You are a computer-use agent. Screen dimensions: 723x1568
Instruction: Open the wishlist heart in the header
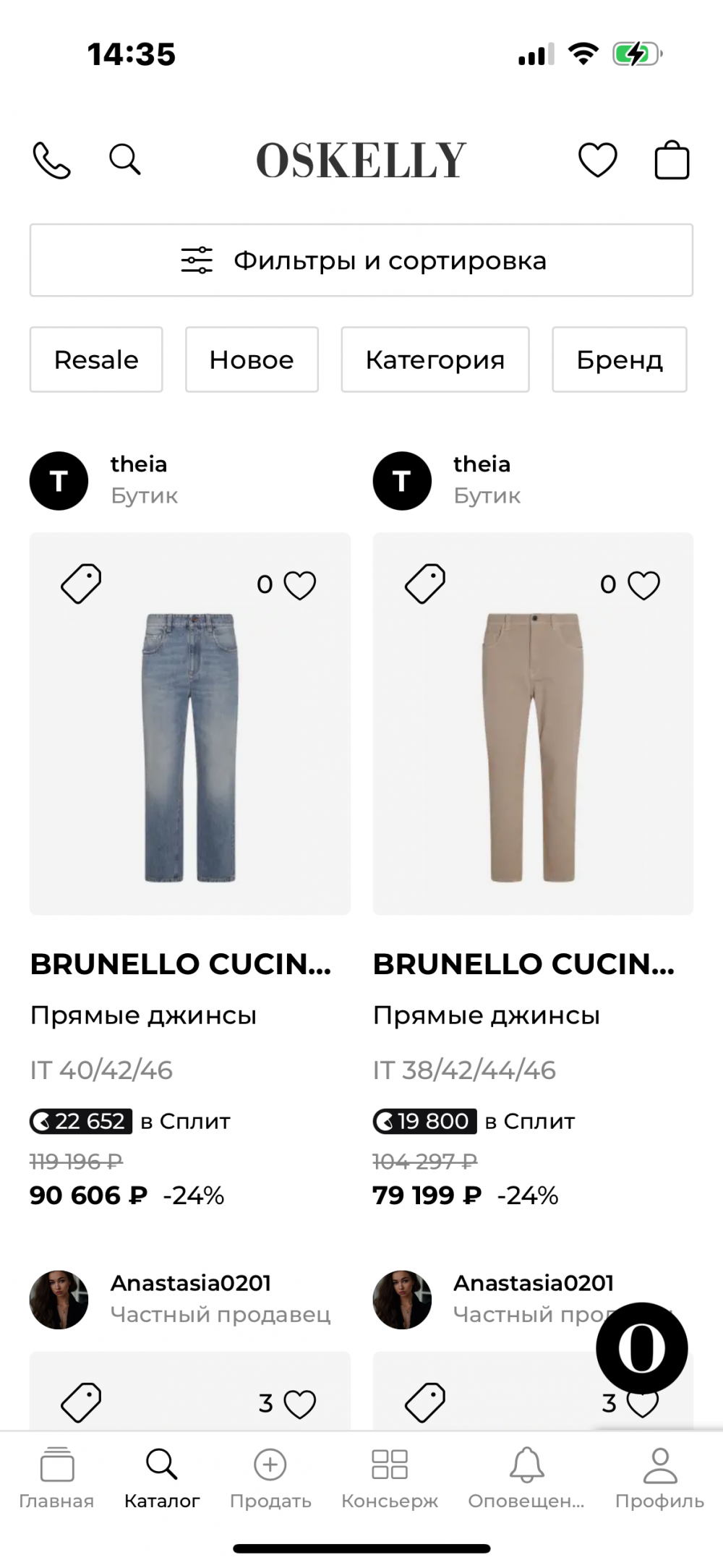[x=597, y=160]
